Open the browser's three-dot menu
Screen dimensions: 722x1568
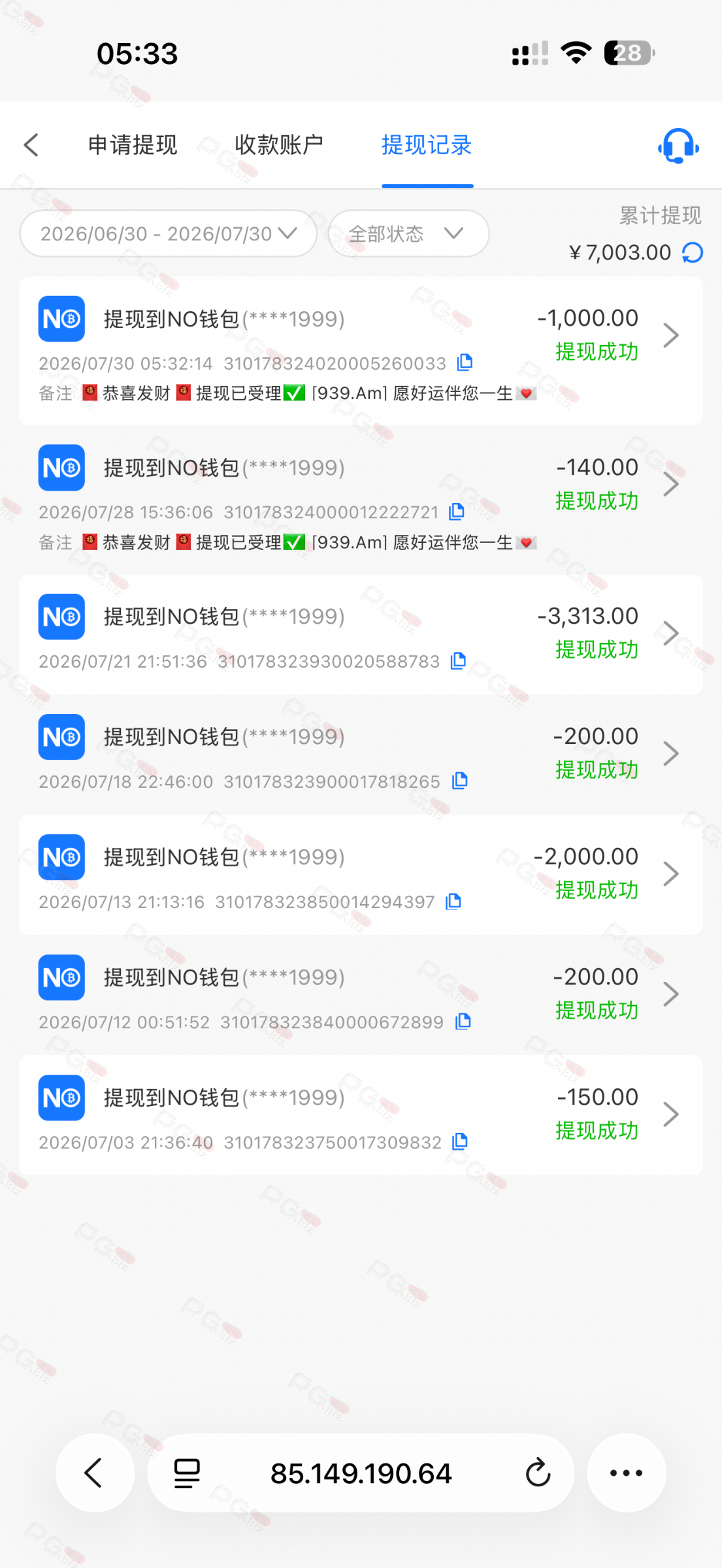pos(626,1473)
